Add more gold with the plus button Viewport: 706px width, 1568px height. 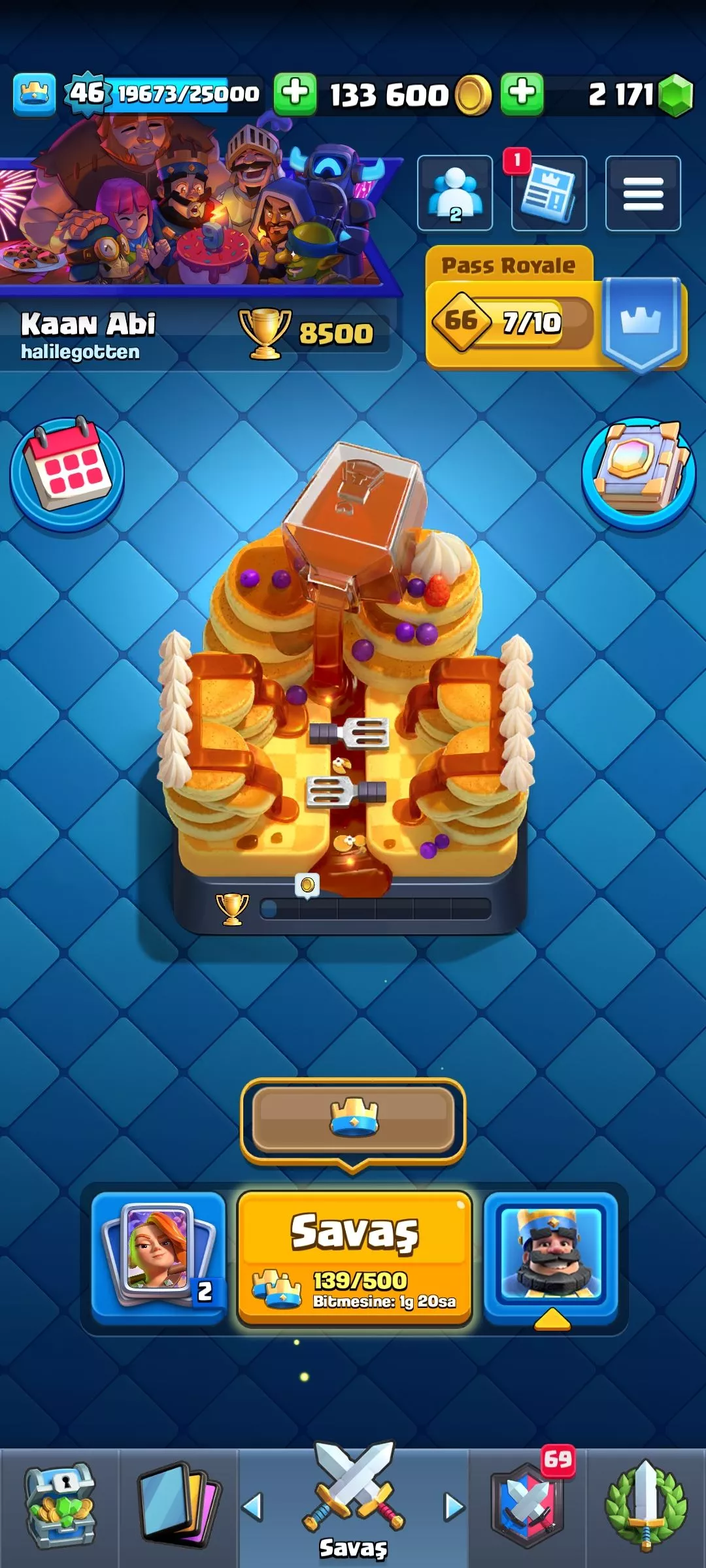tap(295, 93)
